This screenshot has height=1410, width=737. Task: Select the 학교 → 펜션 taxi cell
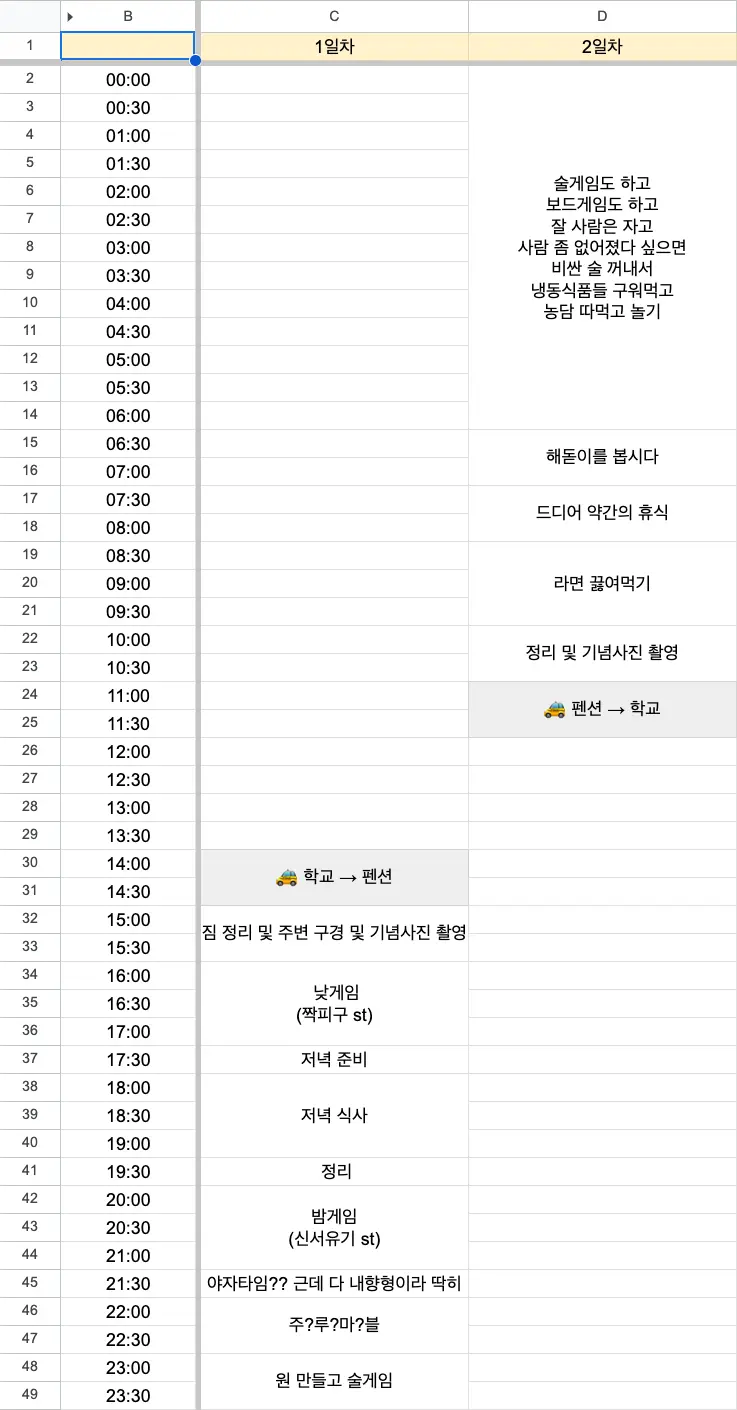coord(334,877)
